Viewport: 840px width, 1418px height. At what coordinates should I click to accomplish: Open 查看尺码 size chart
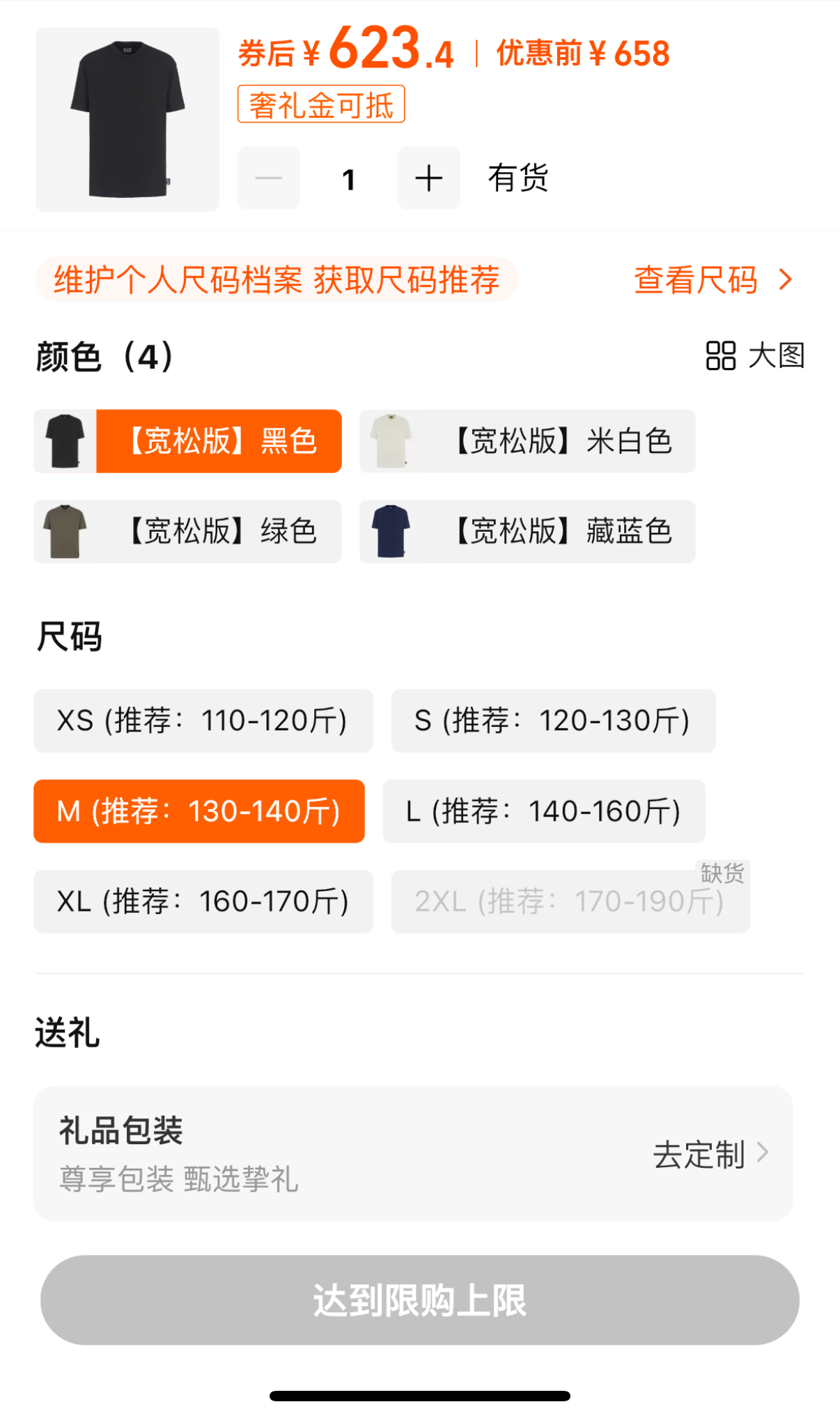pos(712,280)
